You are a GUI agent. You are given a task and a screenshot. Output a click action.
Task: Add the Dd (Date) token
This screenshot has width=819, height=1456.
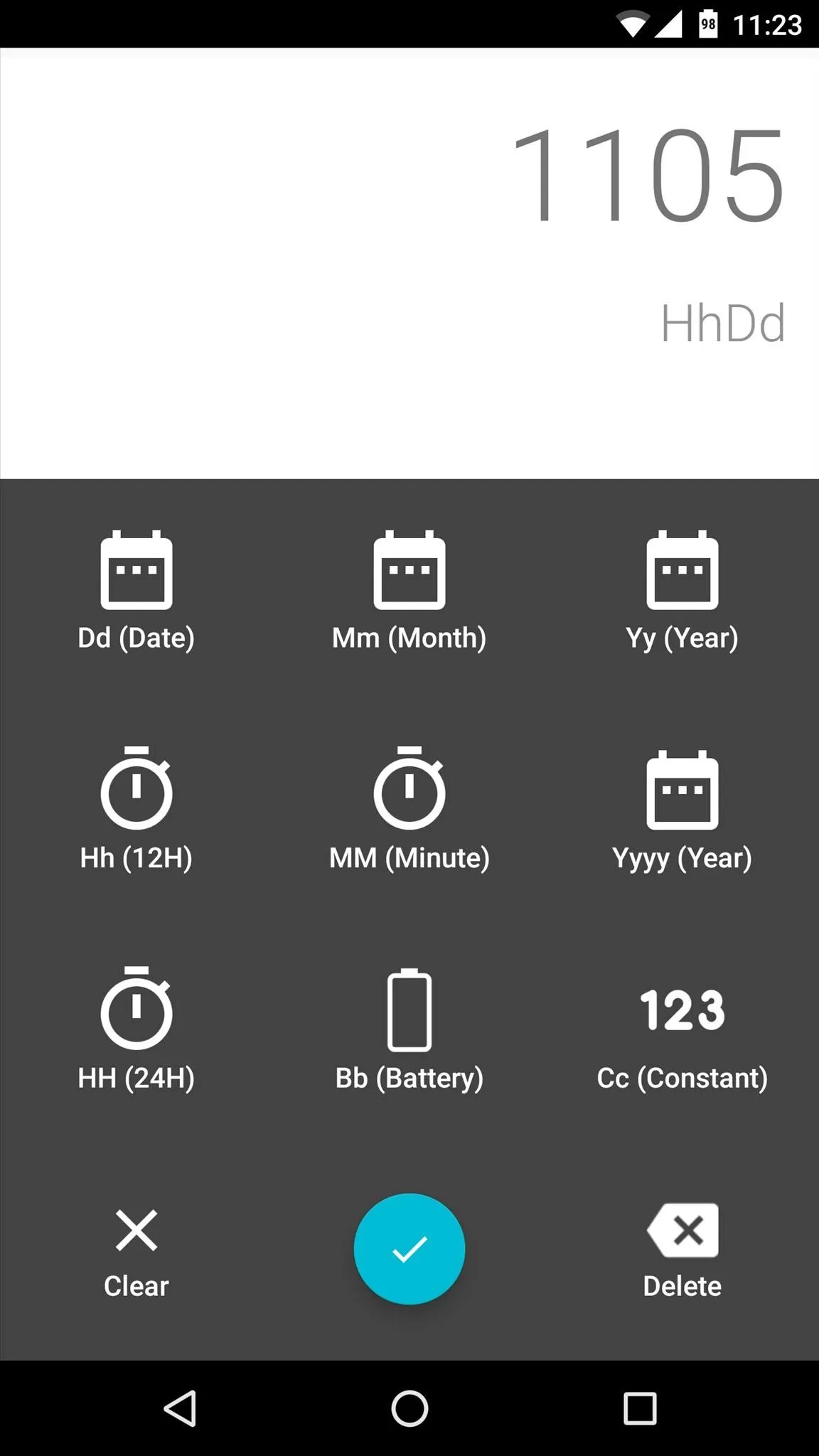(x=136, y=591)
